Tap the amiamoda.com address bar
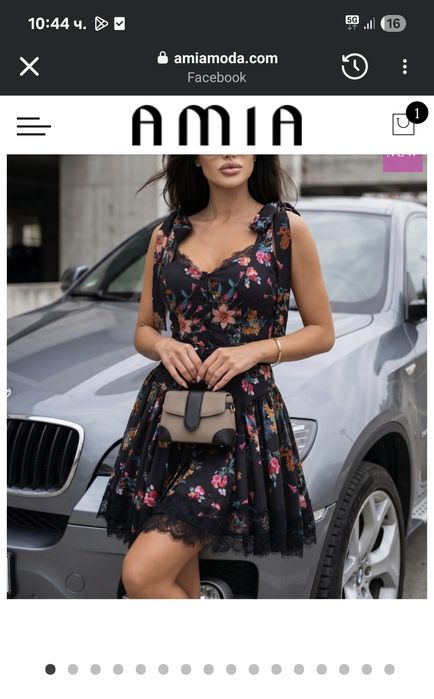 tap(217, 67)
